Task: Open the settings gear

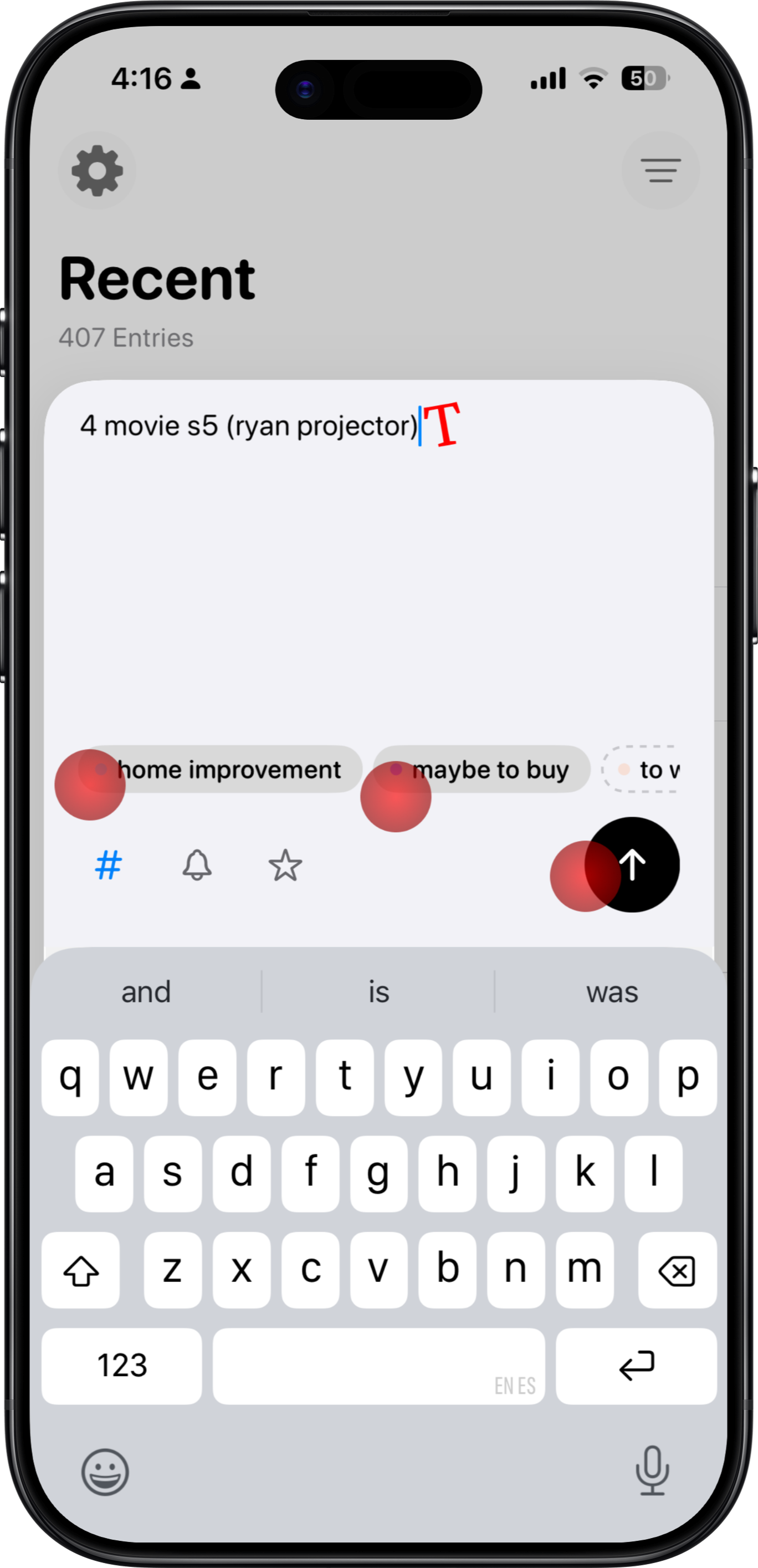Action: [96, 170]
